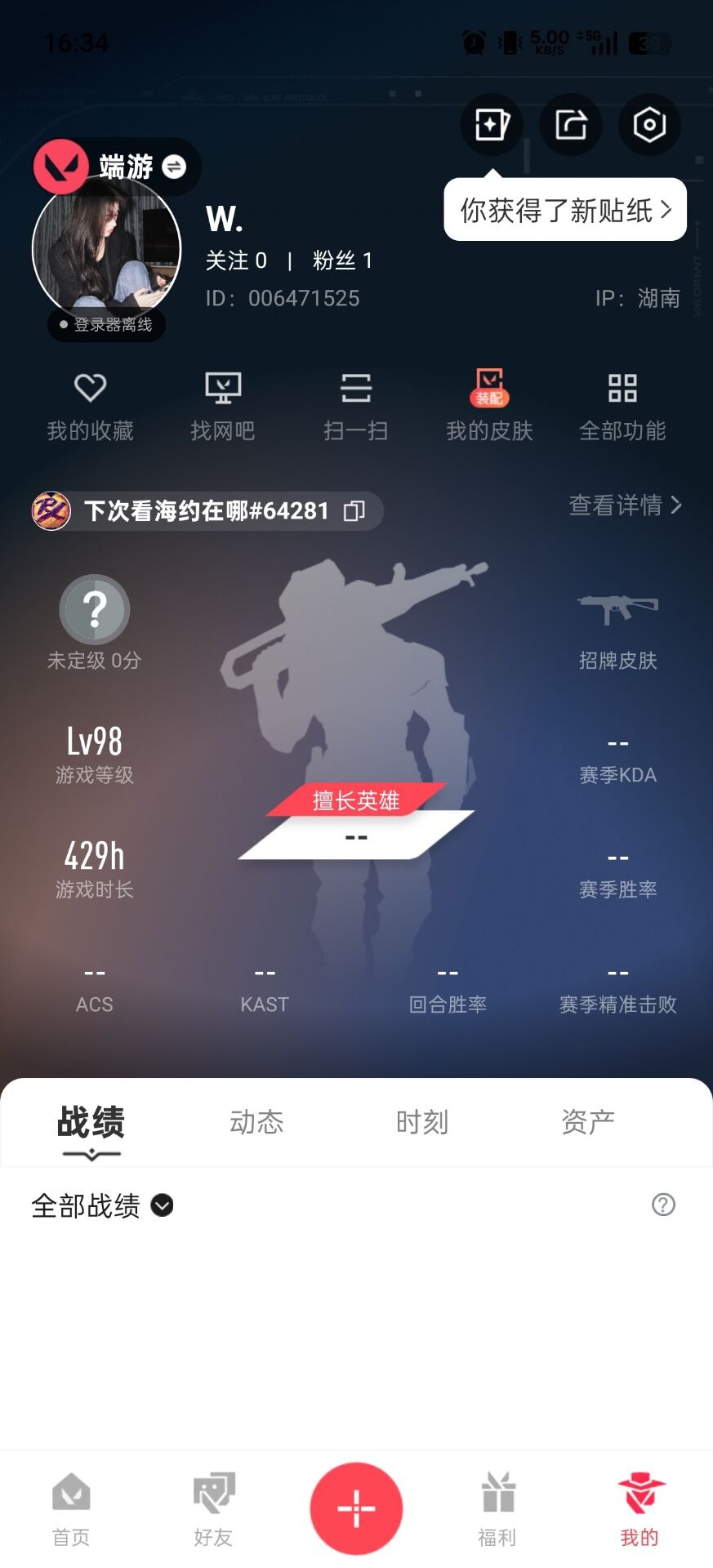Open 查看详情 details chevron
713x1568 pixels.
(625, 506)
